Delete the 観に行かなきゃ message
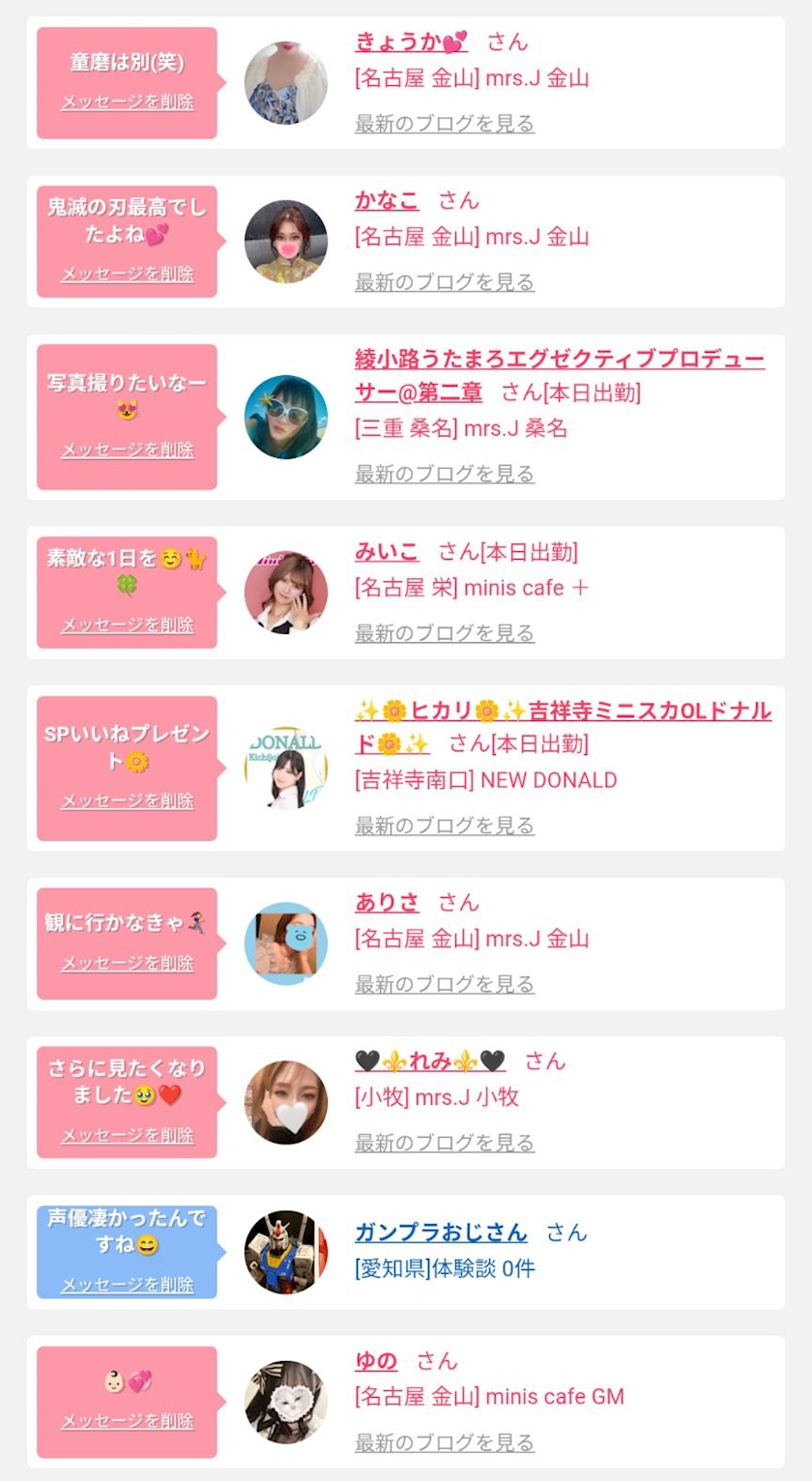812x1481 pixels. (128, 963)
